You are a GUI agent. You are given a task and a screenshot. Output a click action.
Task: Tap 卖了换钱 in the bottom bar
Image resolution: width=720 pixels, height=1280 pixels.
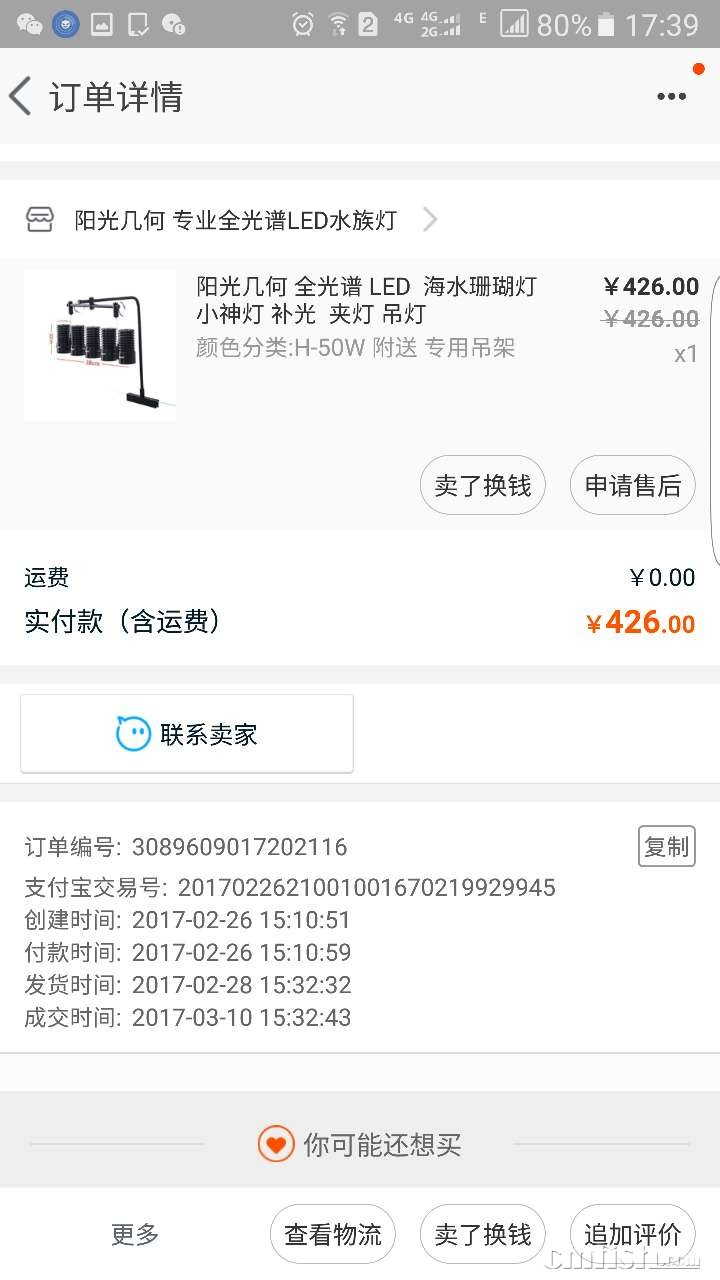(482, 1235)
